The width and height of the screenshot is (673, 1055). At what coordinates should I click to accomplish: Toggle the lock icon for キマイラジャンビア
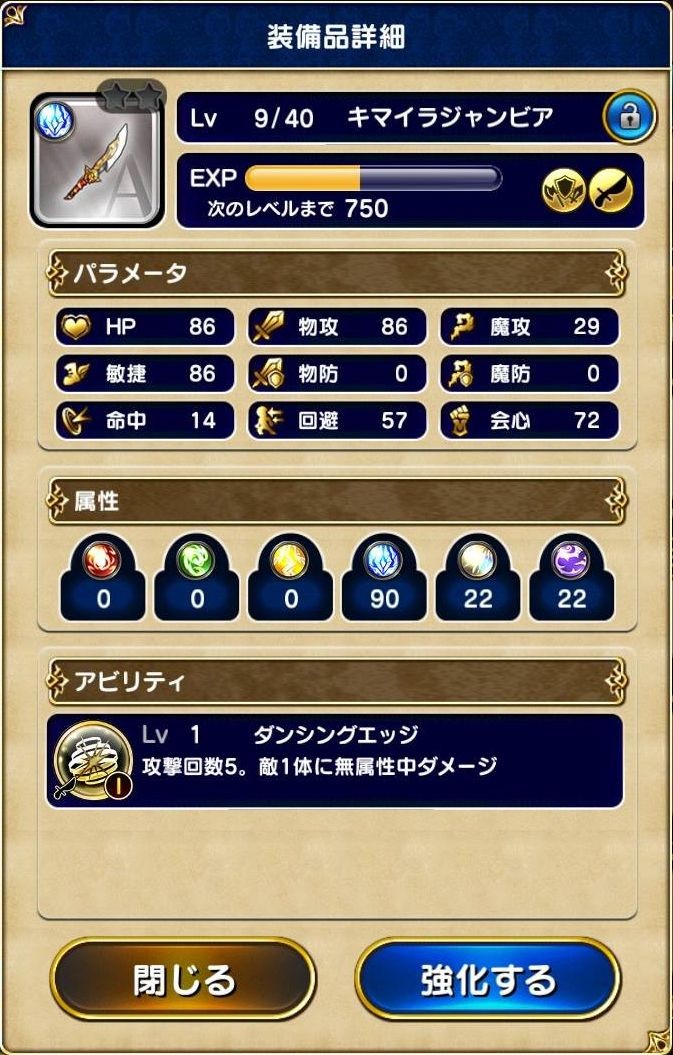pos(629,118)
